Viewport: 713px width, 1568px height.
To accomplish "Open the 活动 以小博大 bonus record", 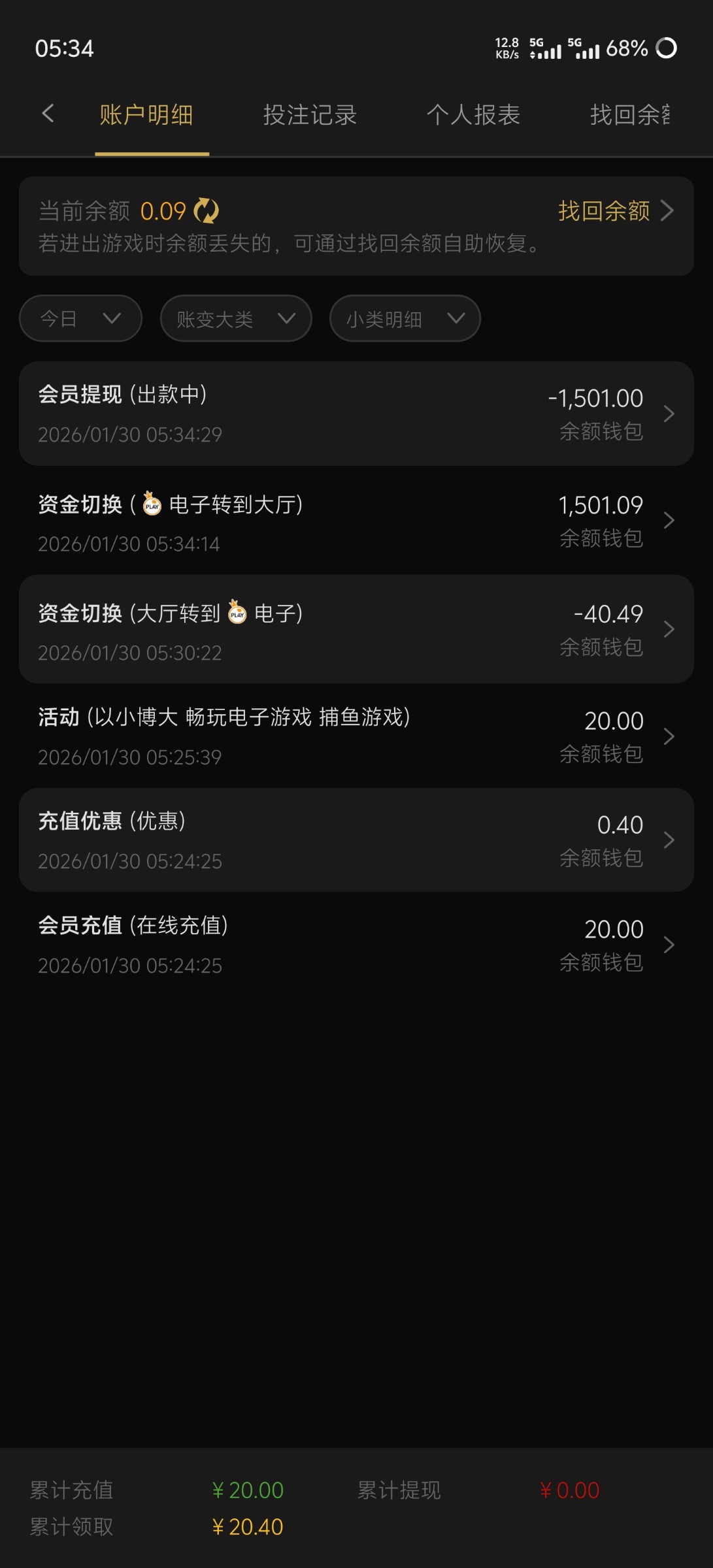I will [356, 736].
